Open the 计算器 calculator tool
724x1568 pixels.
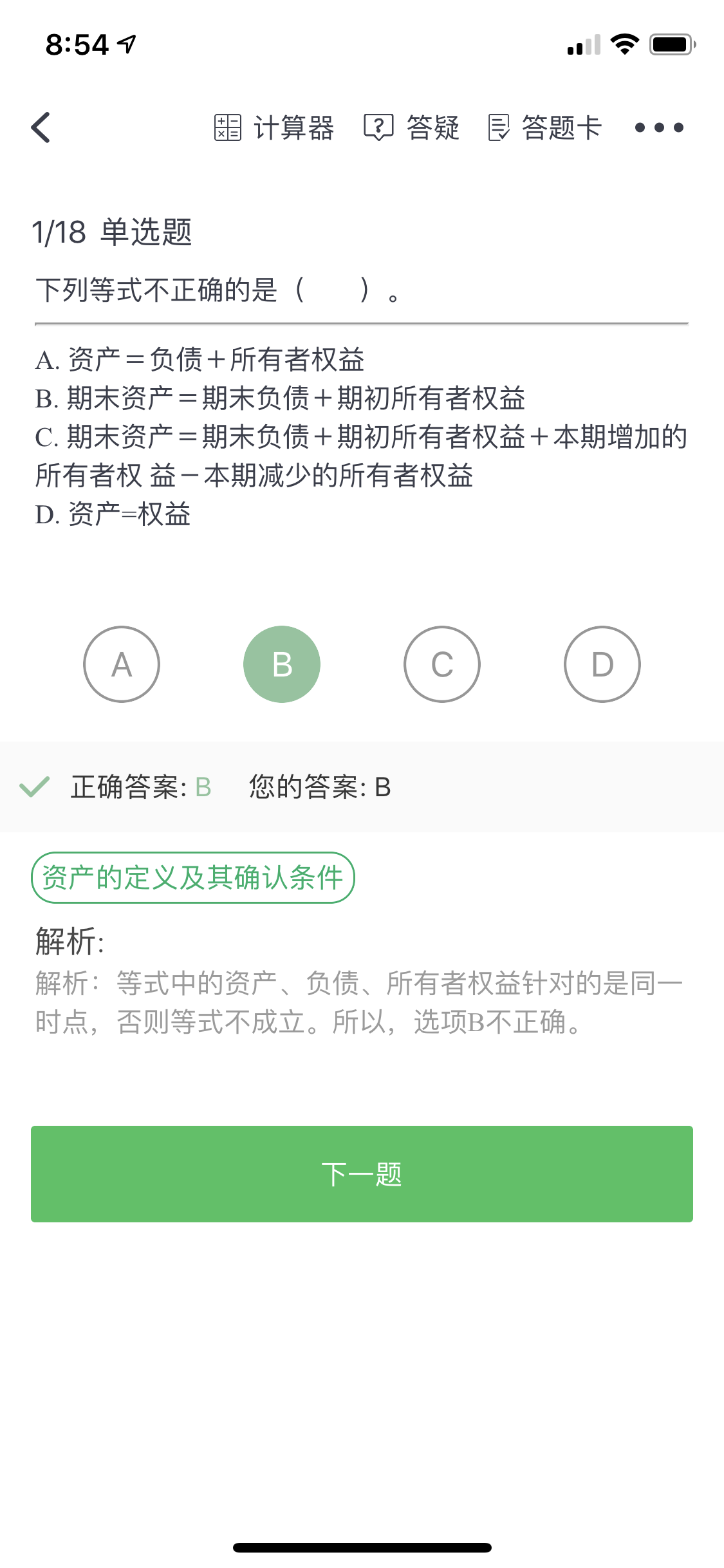coord(274,127)
